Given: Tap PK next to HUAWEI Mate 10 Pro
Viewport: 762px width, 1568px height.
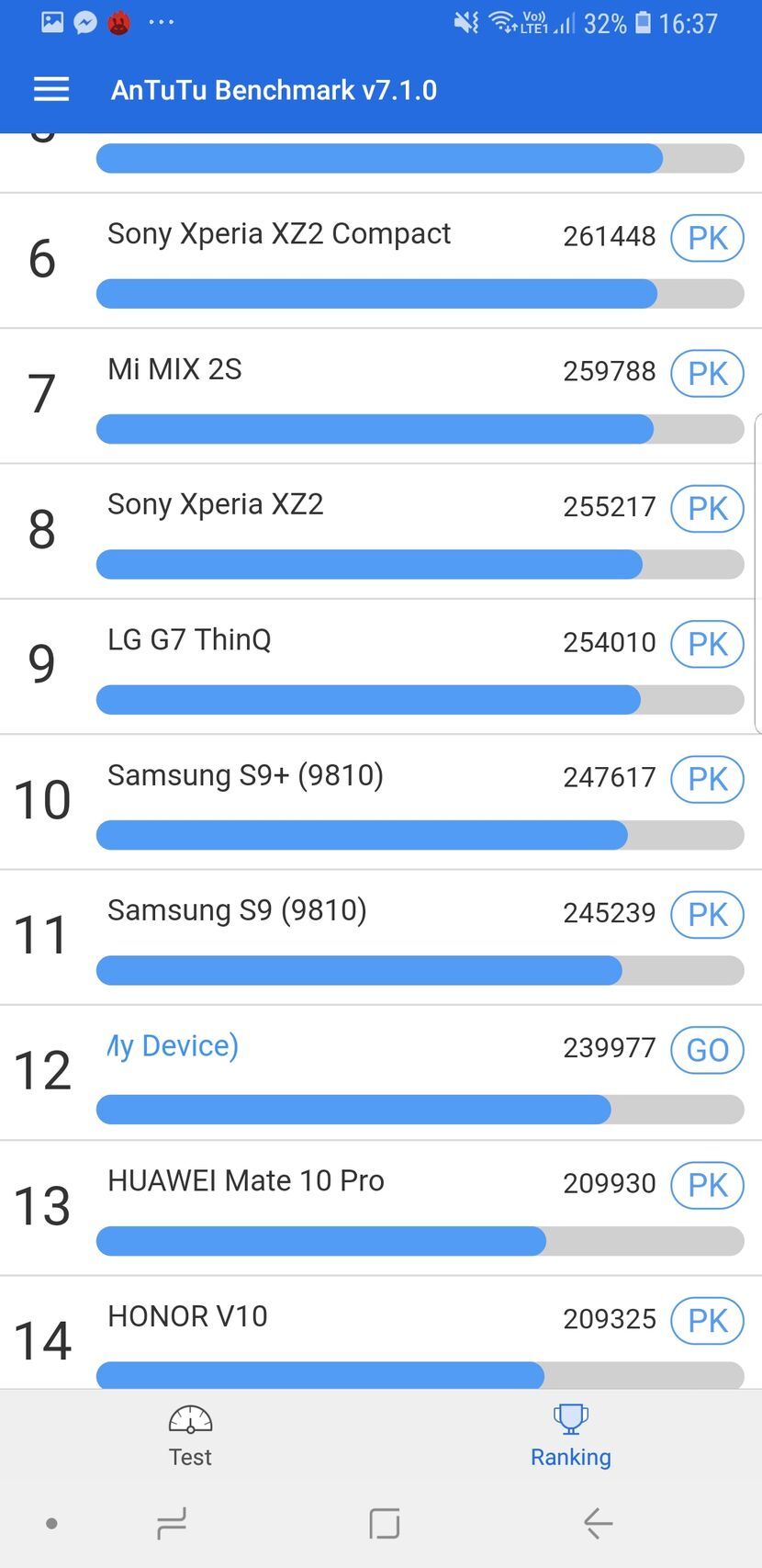Looking at the screenshot, I should pos(706,1185).
